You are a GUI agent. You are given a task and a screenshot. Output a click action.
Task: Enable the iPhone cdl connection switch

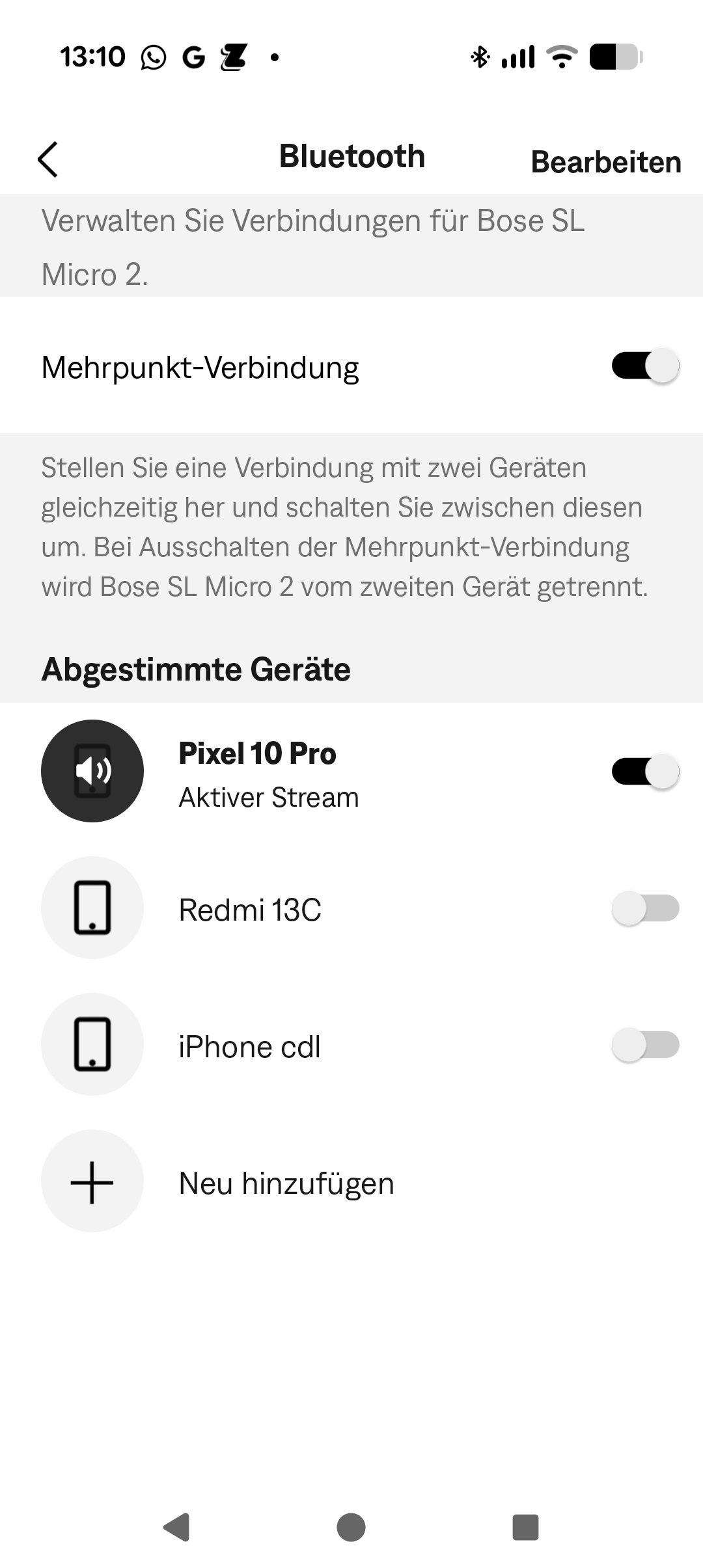pos(644,1045)
